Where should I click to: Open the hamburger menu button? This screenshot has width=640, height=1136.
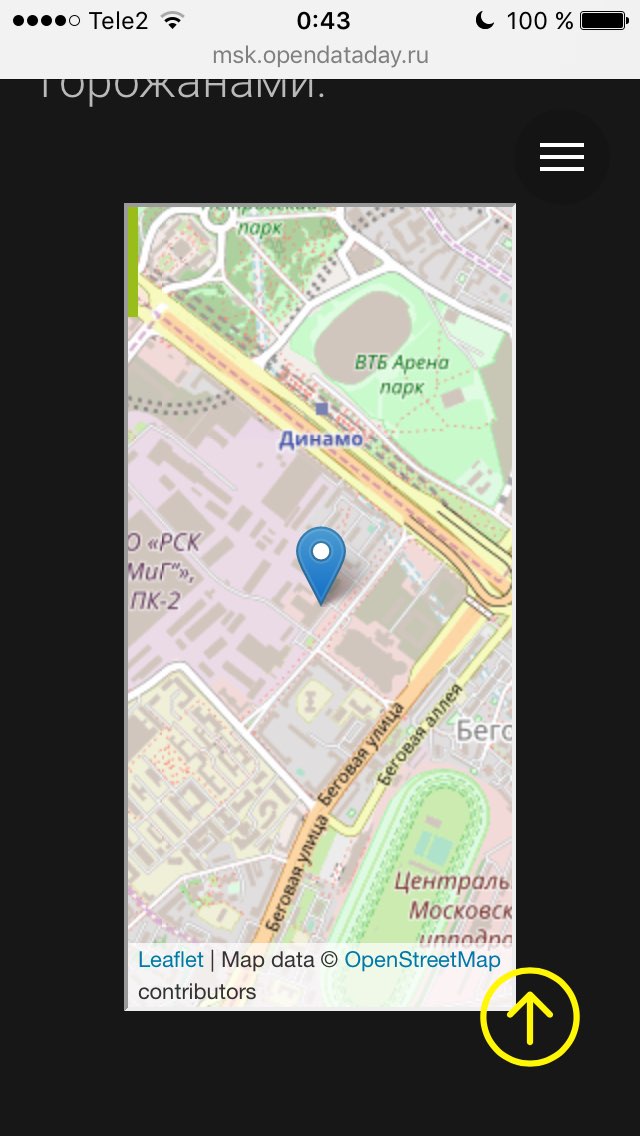pos(562,156)
